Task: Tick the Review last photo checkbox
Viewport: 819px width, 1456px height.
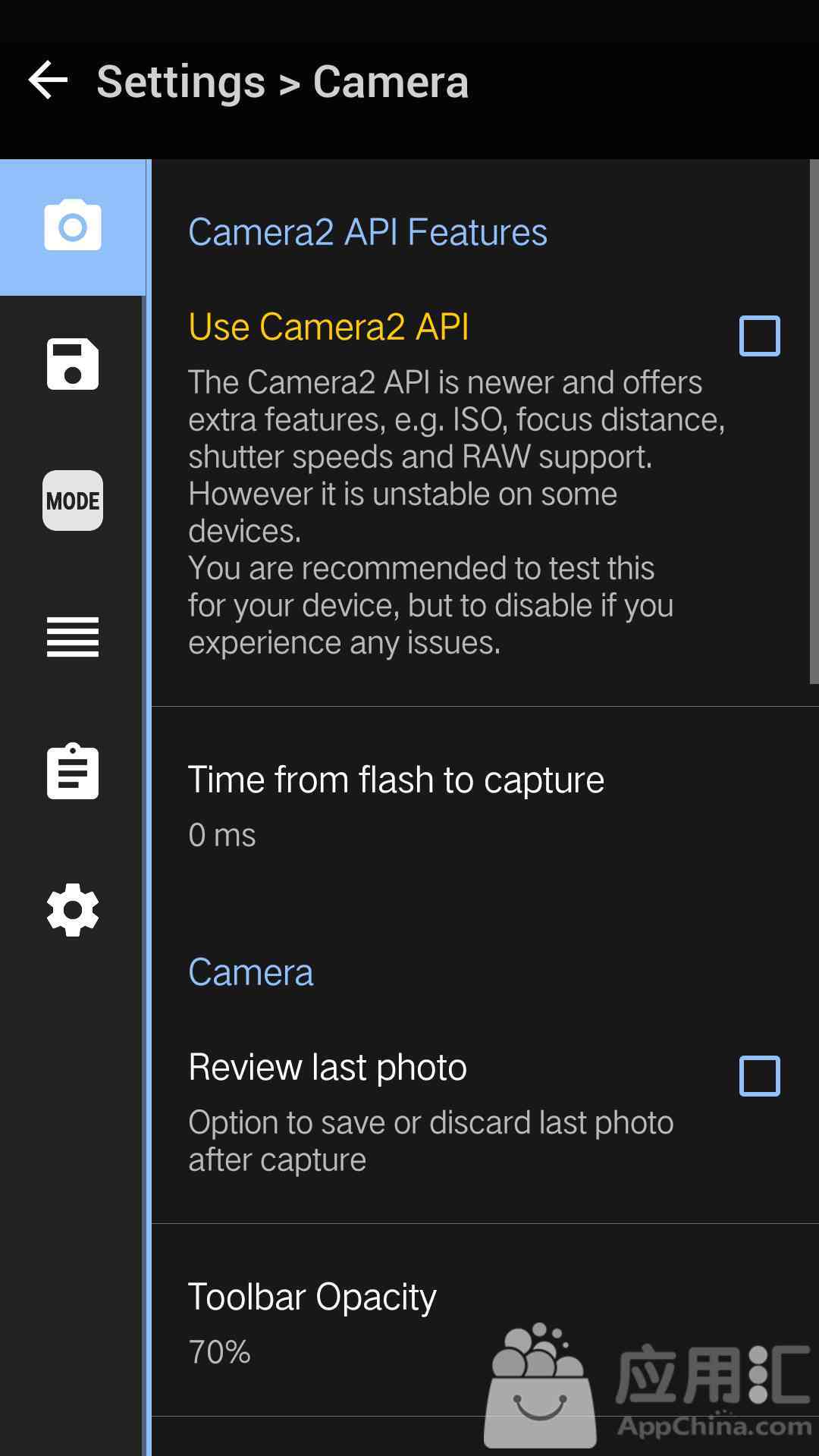Action: coord(759,1076)
